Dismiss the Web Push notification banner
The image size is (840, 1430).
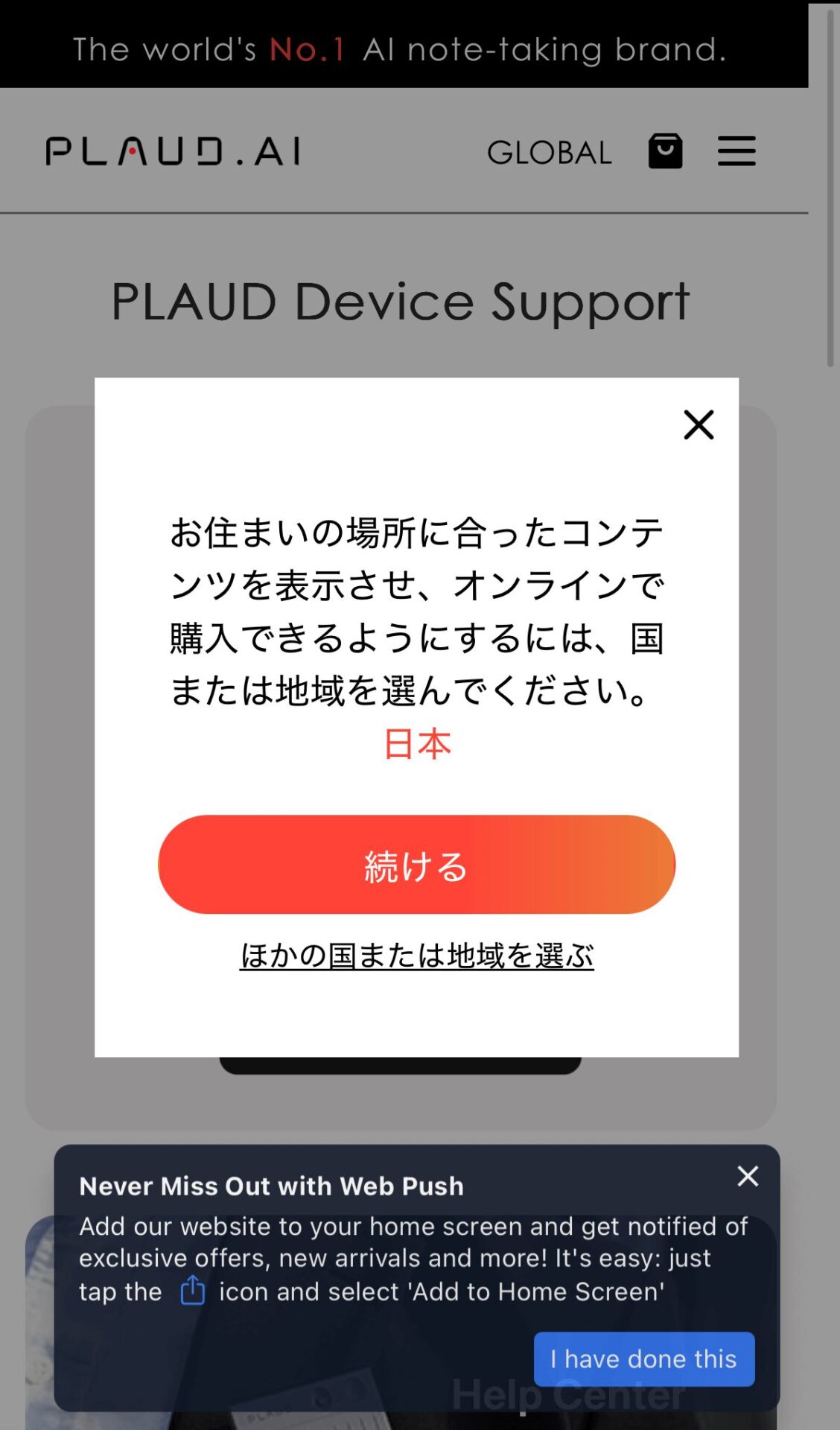point(748,1176)
